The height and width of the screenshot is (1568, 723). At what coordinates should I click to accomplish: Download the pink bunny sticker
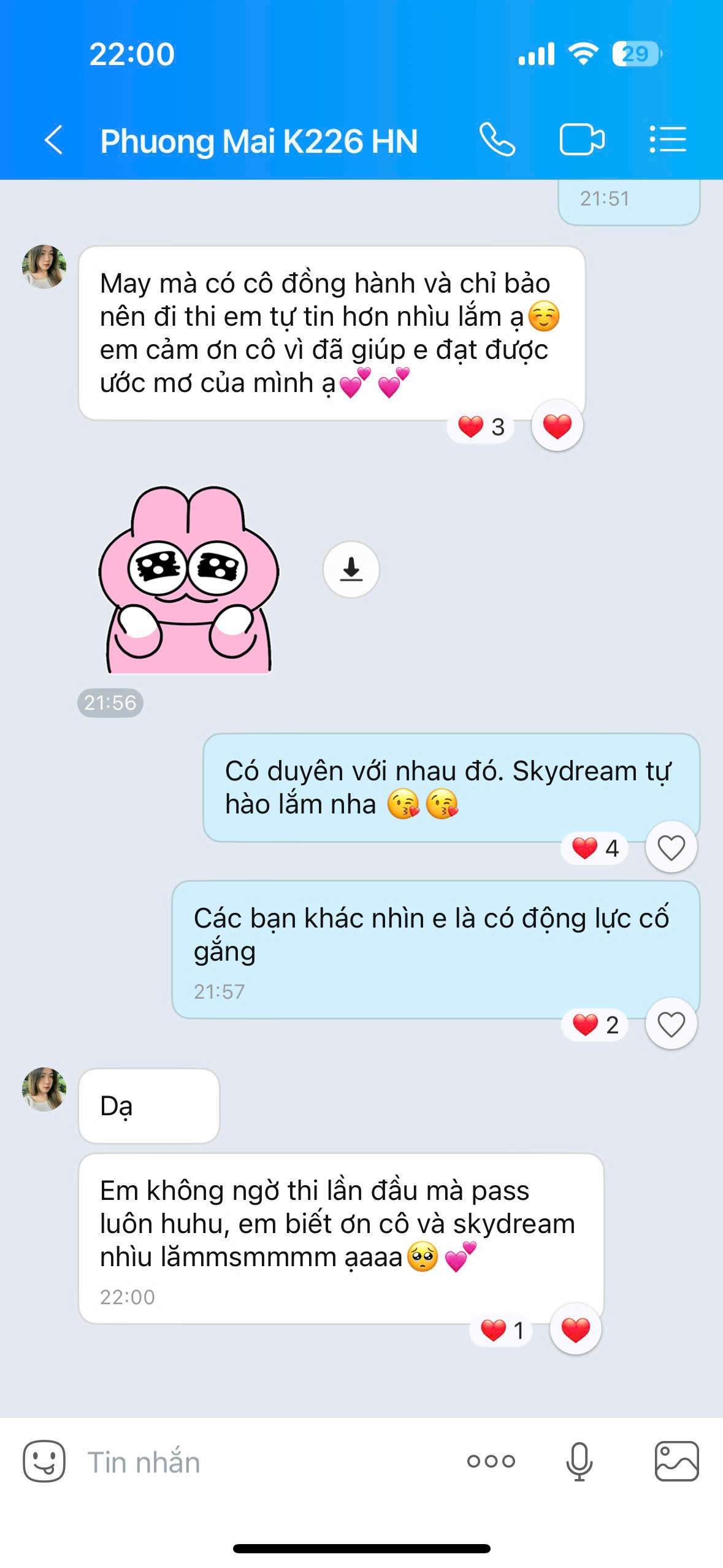click(x=351, y=569)
